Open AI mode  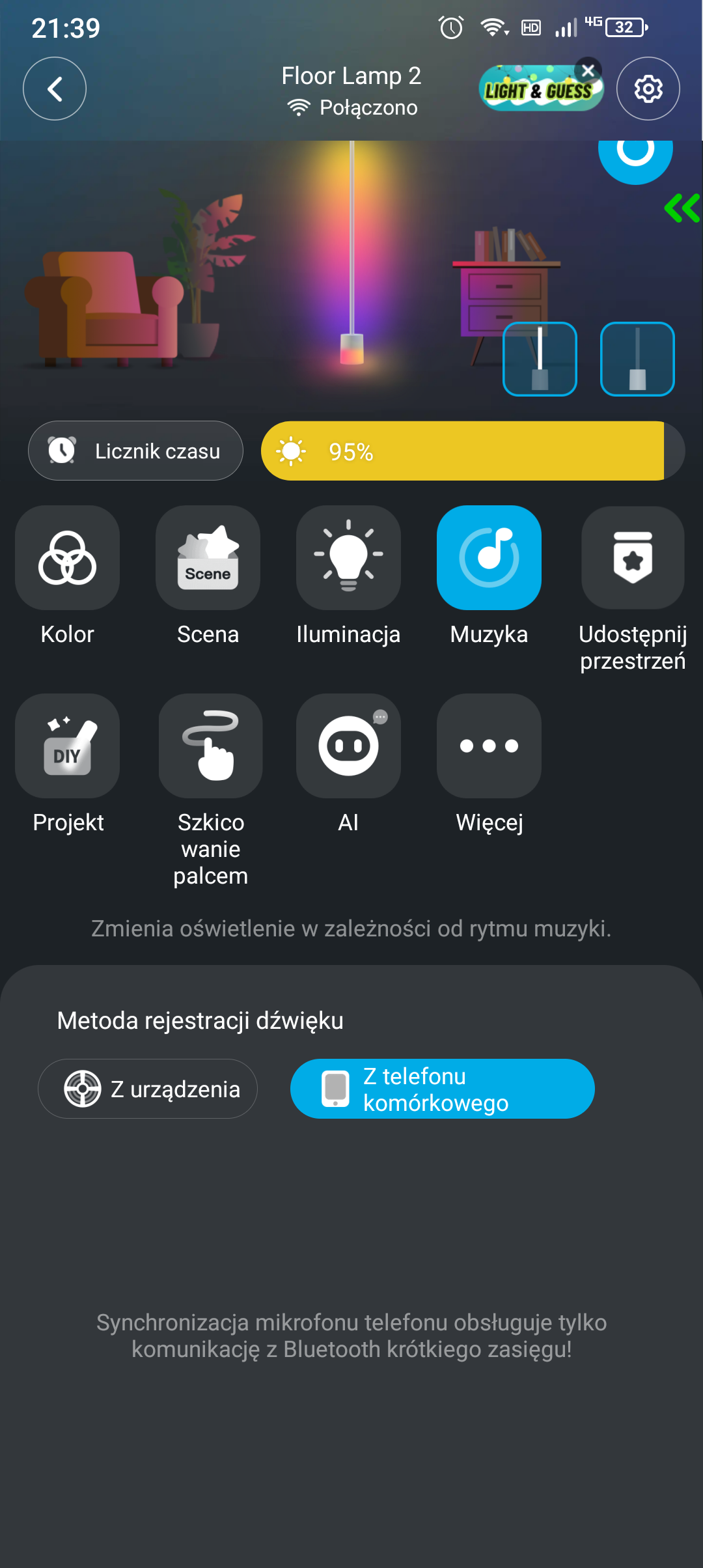coord(348,746)
